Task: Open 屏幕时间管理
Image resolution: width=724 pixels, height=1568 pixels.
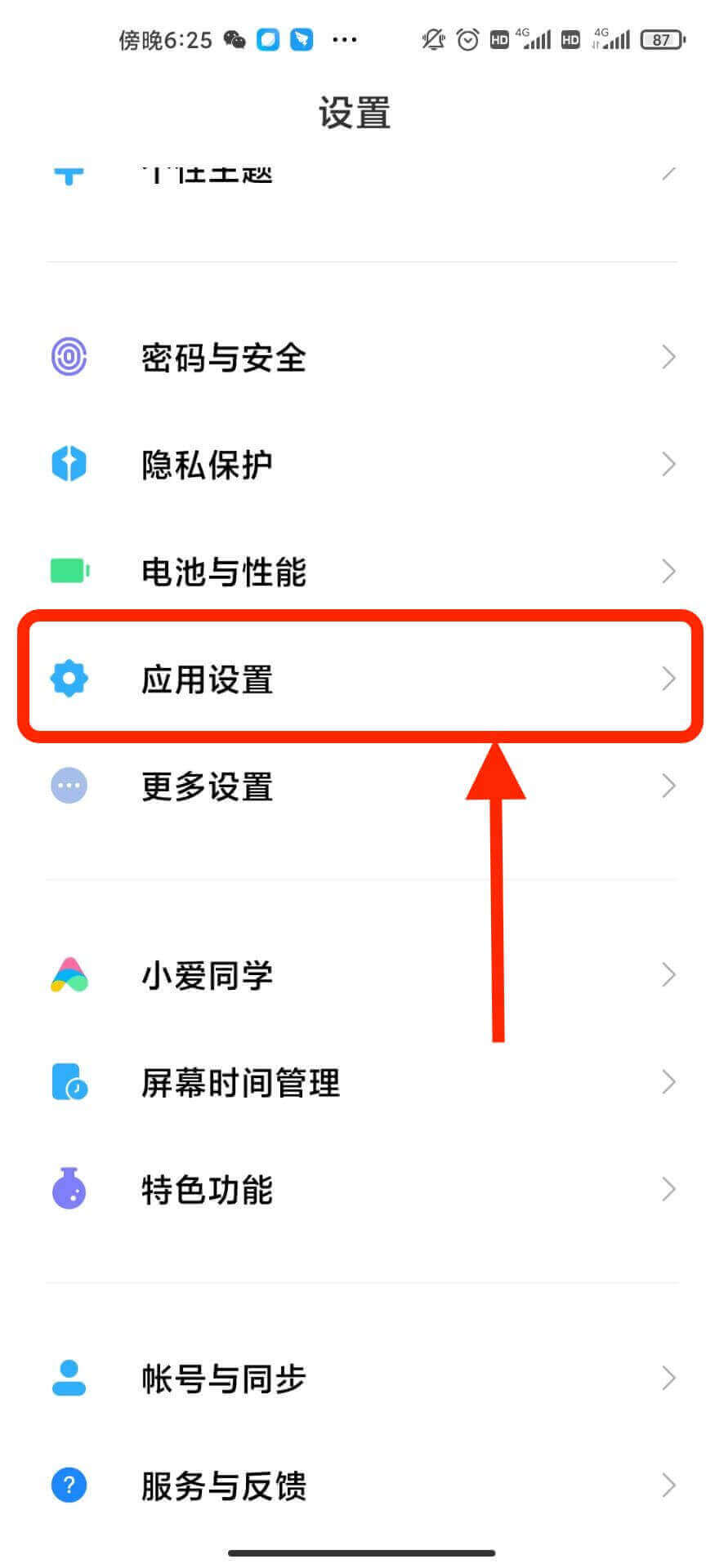Action: [240, 1083]
